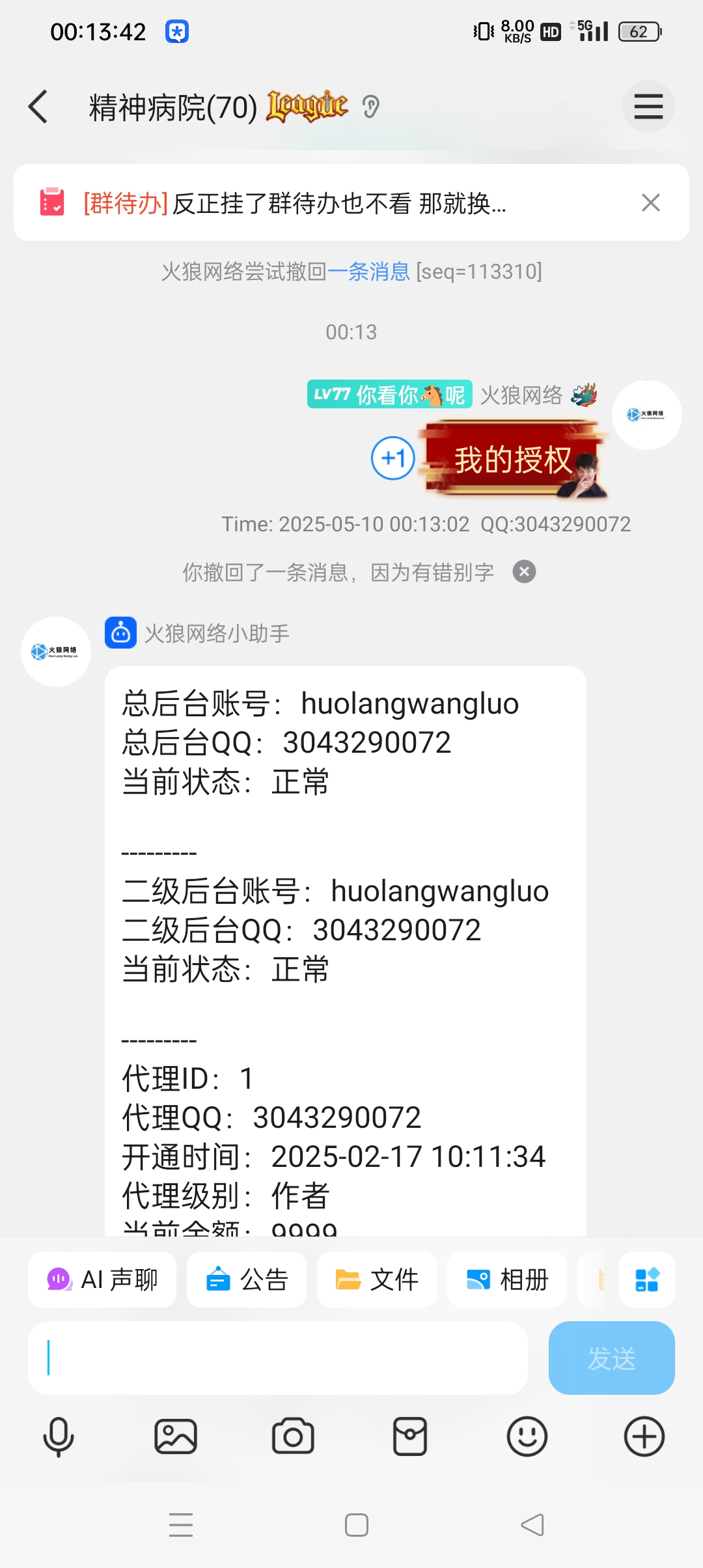Open the 我的授权 sticker message
Viewport: 703px width, 1568px height.
point(514,459)
